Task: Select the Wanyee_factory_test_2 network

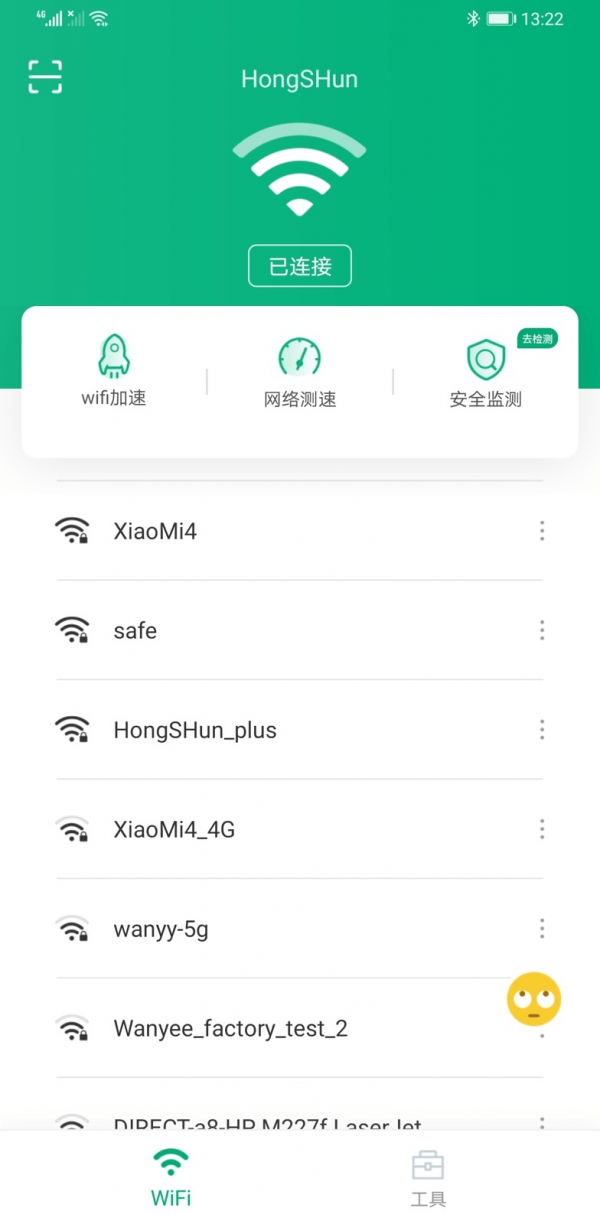Action: (230, 1028)
